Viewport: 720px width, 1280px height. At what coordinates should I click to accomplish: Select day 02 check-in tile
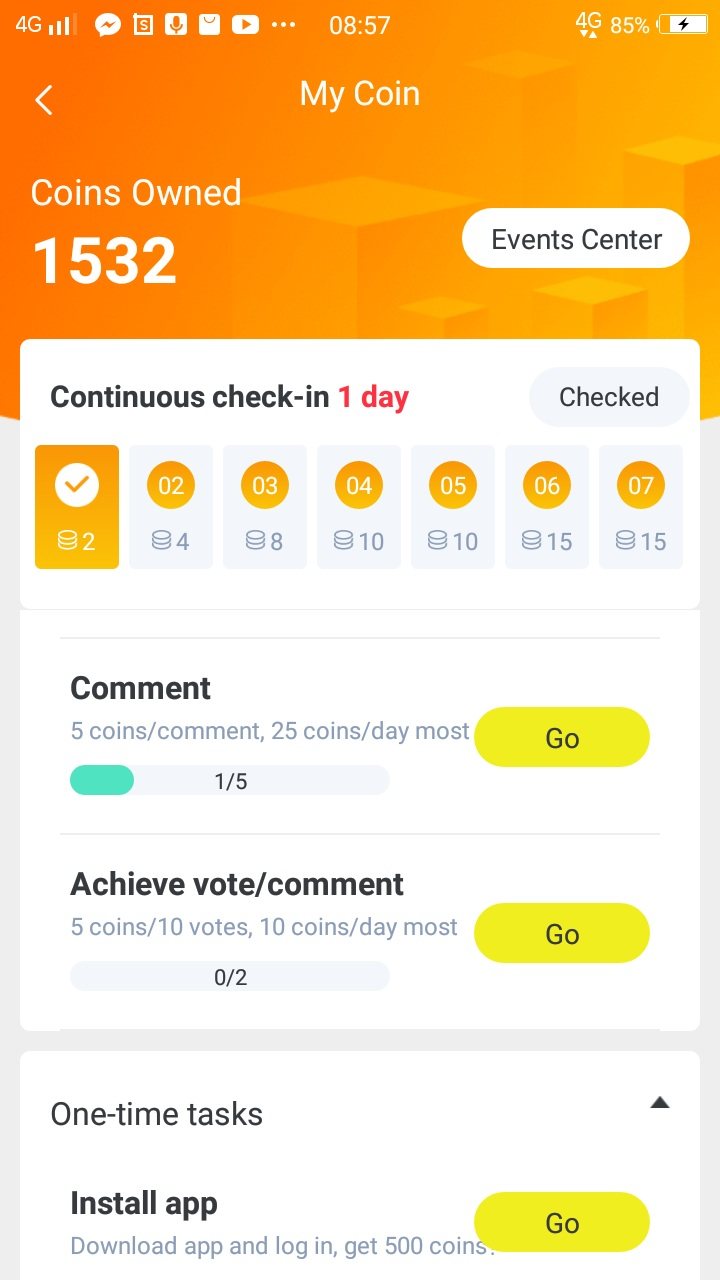pos(171,507)
